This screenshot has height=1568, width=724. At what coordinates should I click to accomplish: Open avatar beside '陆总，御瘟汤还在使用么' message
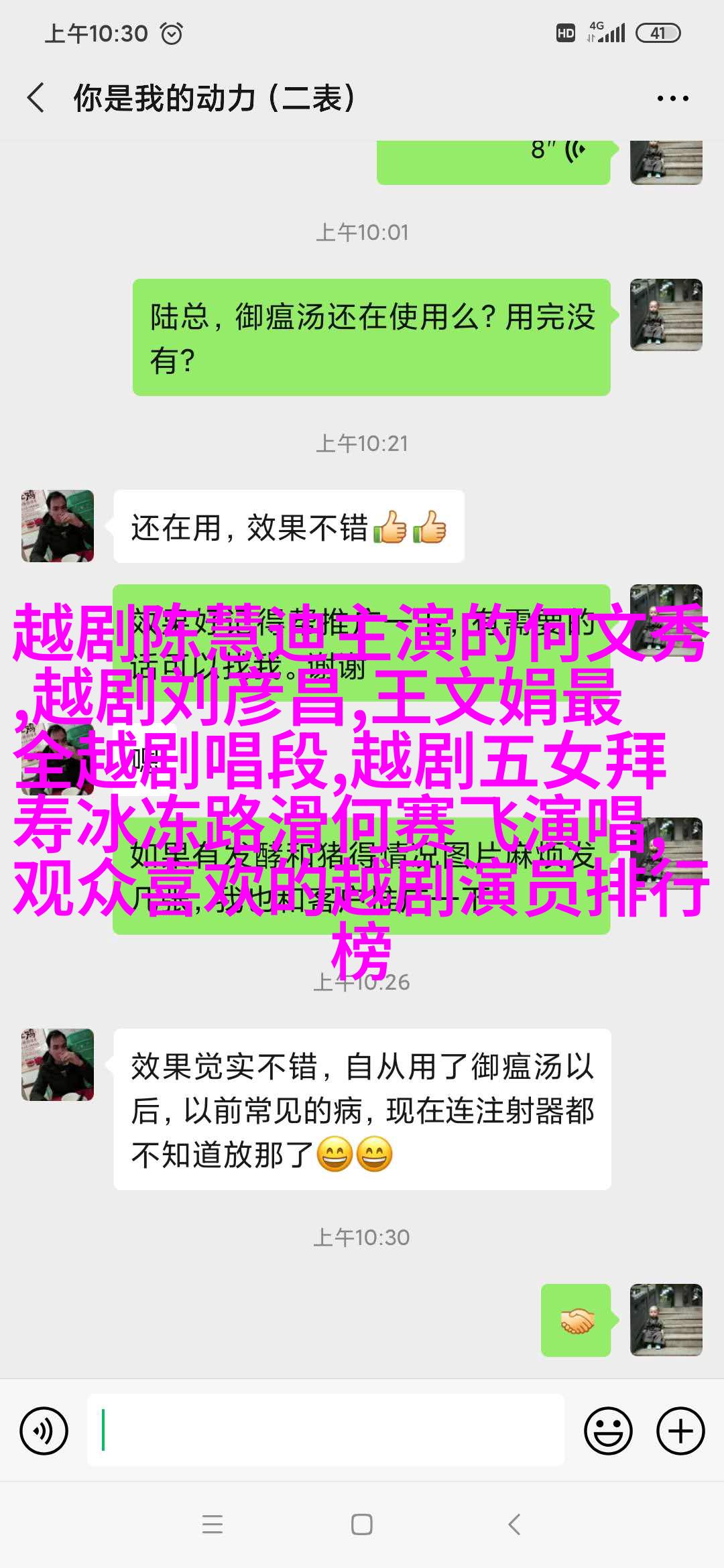pos(666,315)
